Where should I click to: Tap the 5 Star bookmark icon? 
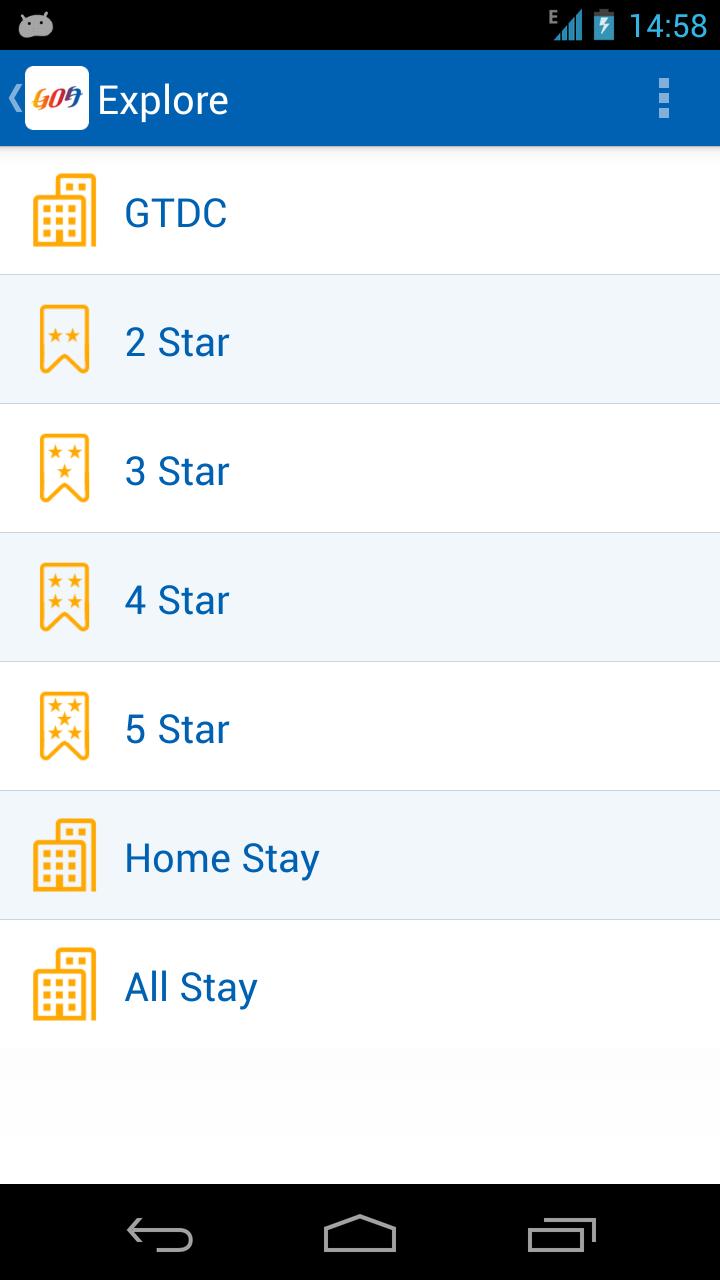tap(64, 726)
